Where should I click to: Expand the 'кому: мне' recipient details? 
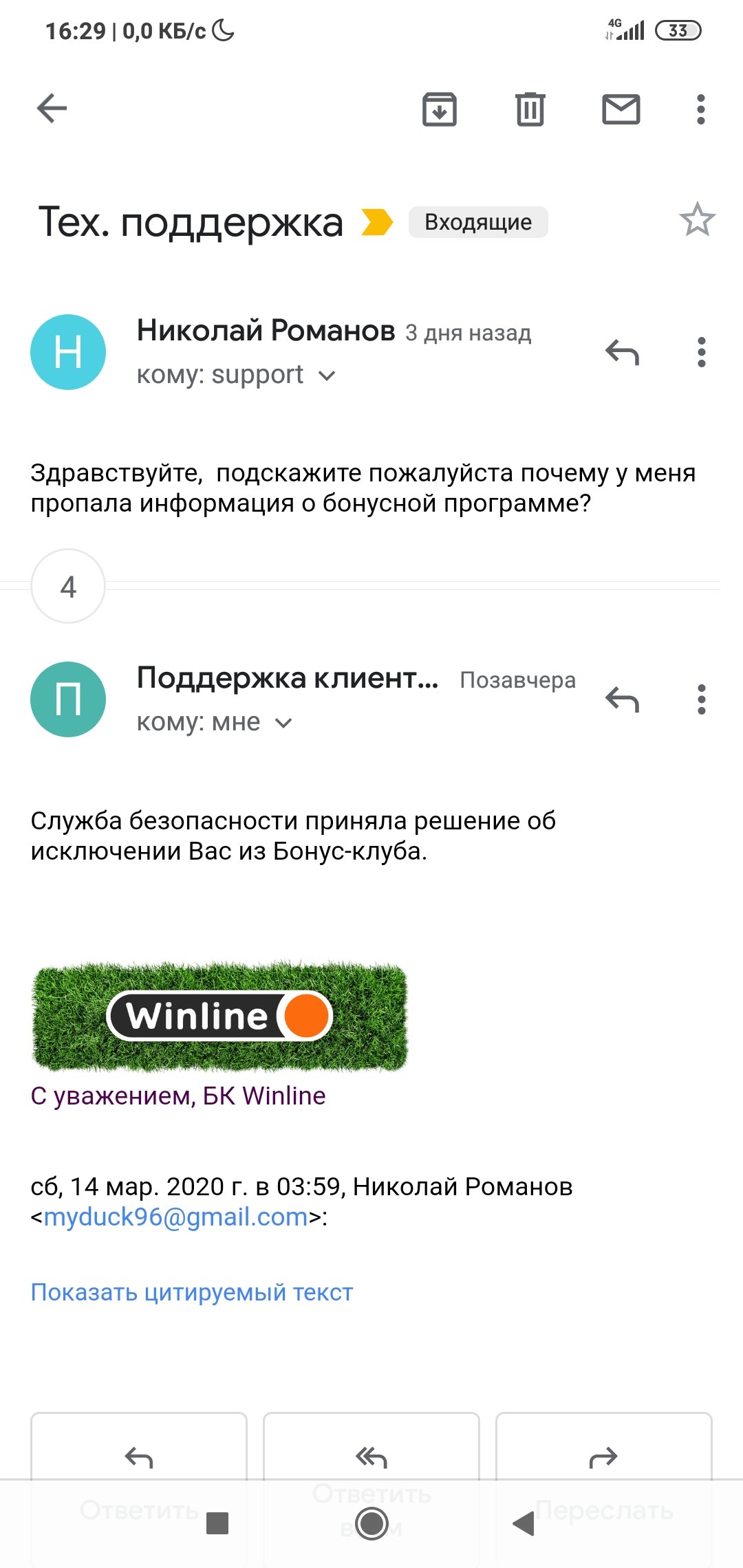click(x=283, y=723)
